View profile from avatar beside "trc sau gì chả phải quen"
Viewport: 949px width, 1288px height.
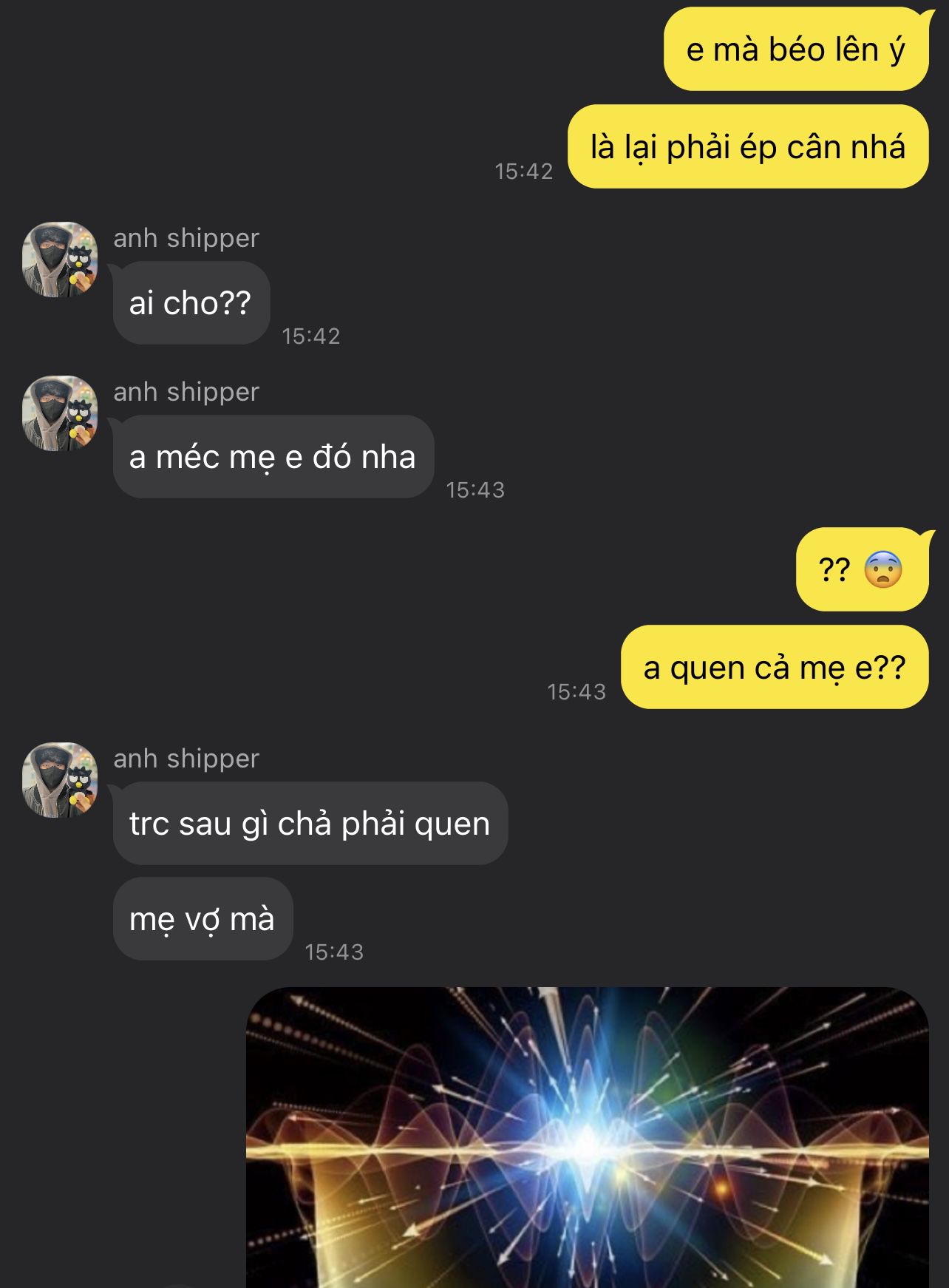click(x=60, y=780)
